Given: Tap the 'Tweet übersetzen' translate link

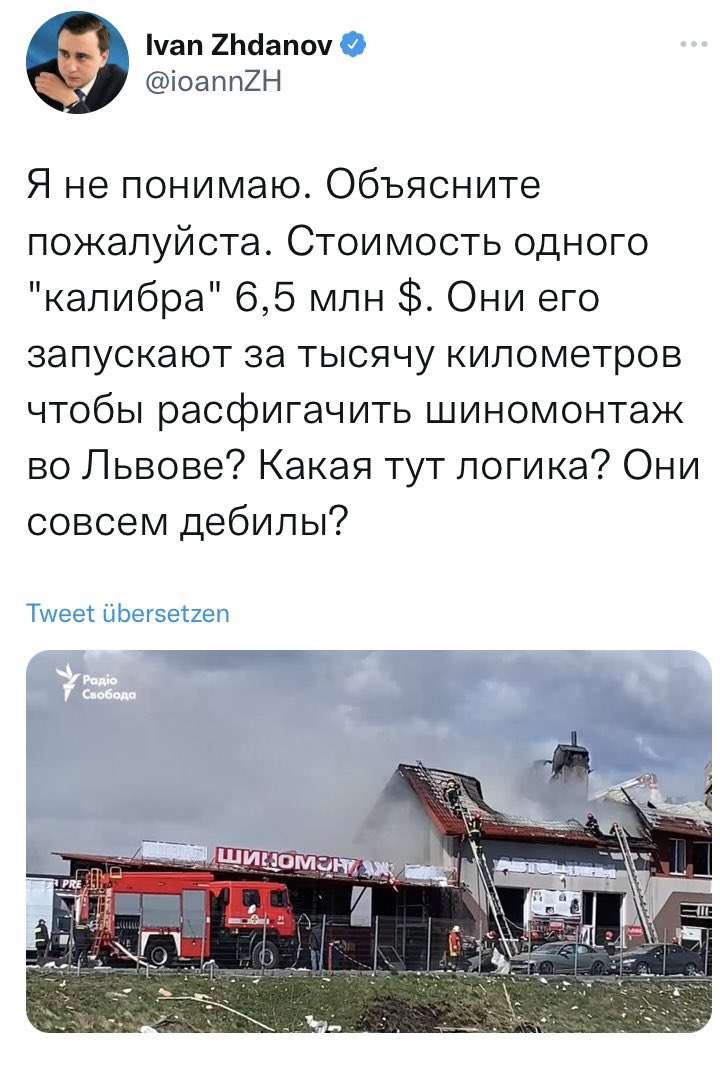Looking at the screenshot, I should click(x=127, y=613).
